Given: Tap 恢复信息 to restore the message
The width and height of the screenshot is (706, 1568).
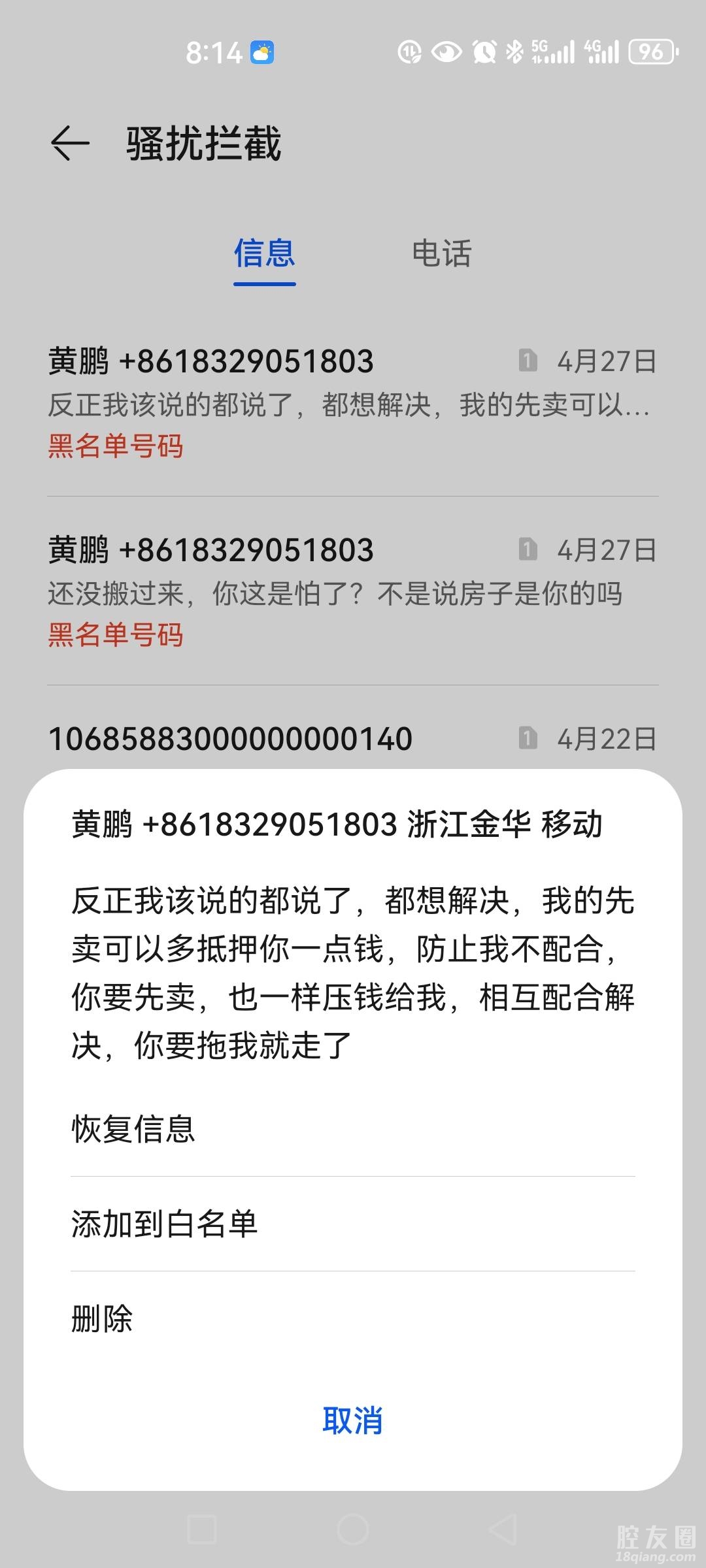Looking at the screenshot, I should click(353, 1129).
